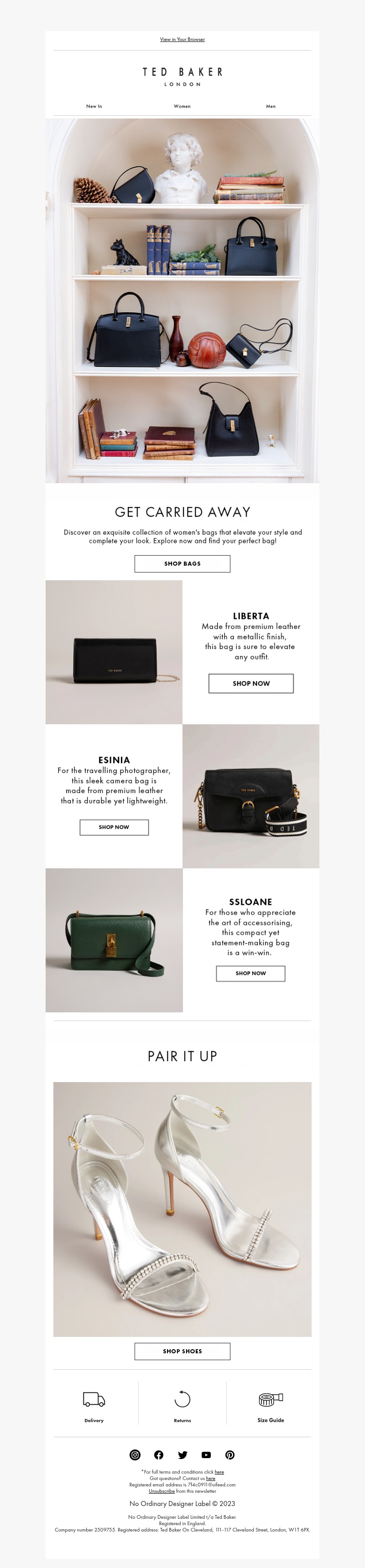This screenshot has width=365, height=1568.
Task: Tap the Shop Shoes button
Action: tap(182, 1351)
